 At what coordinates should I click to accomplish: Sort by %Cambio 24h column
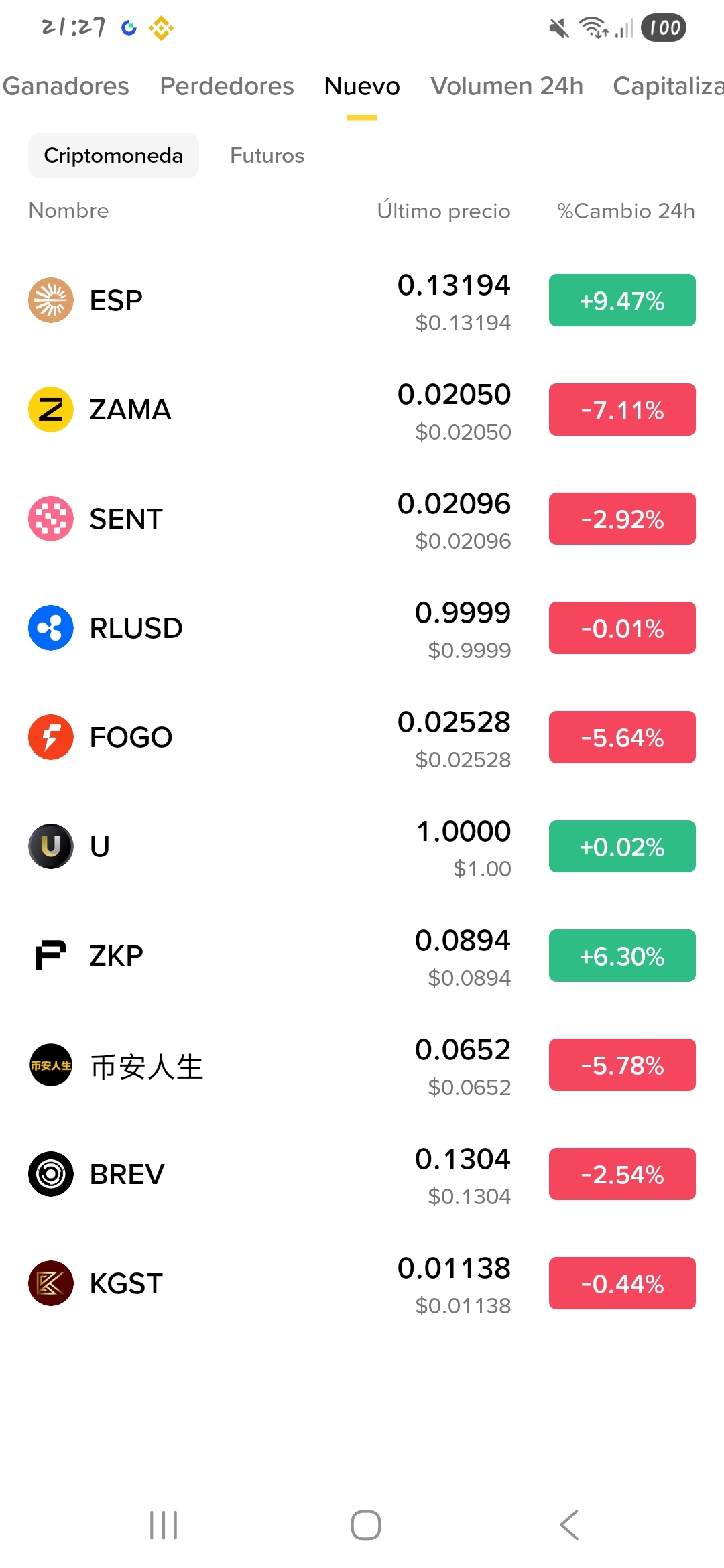(625, 211)
